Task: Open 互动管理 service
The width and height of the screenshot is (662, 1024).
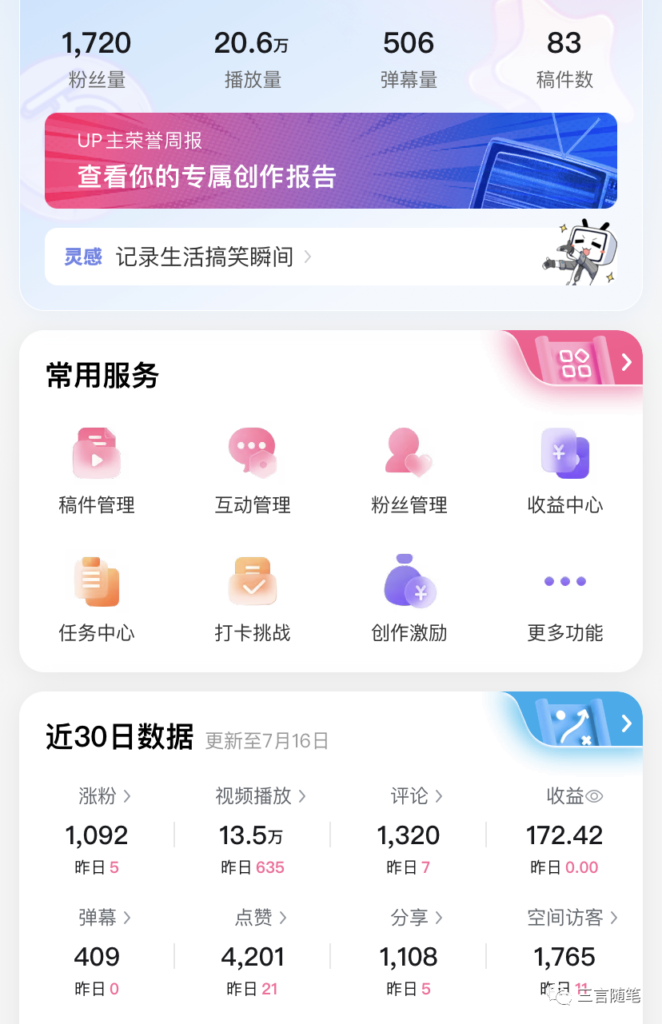Action: pos(252,470)
